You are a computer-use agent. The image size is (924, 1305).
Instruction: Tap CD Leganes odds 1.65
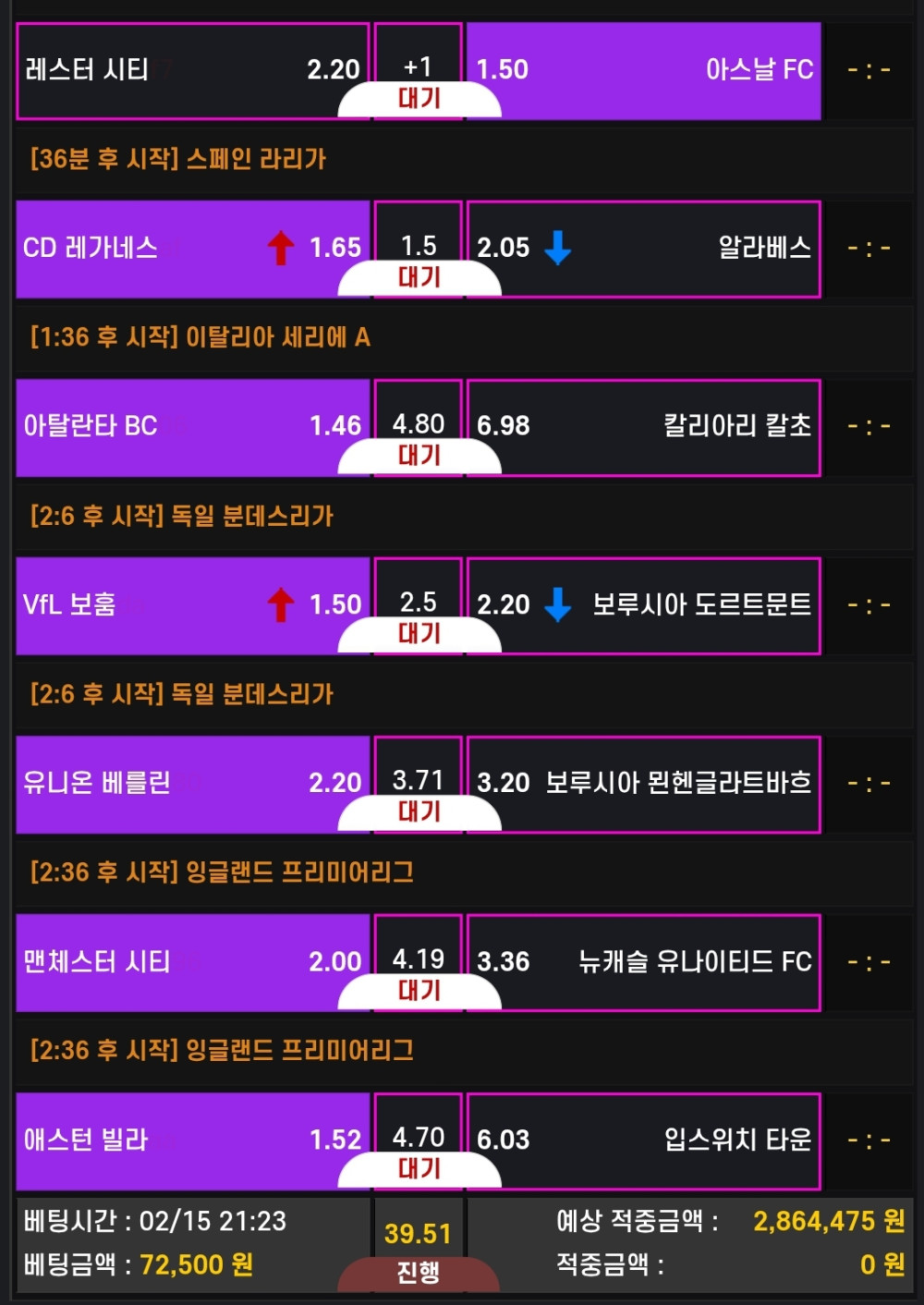click(192, 248)
